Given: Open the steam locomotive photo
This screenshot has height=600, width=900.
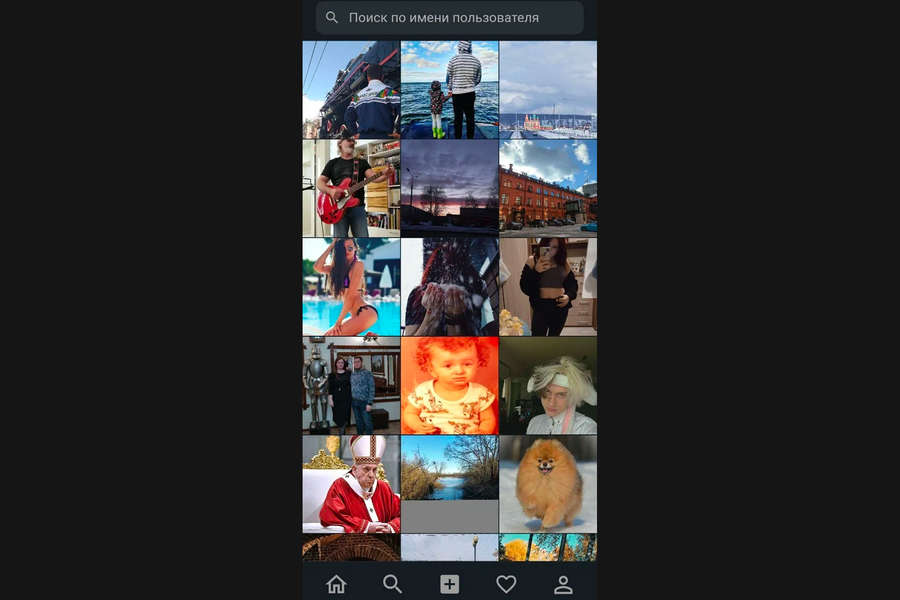Looking at the screenshot, I should [351, 89].
